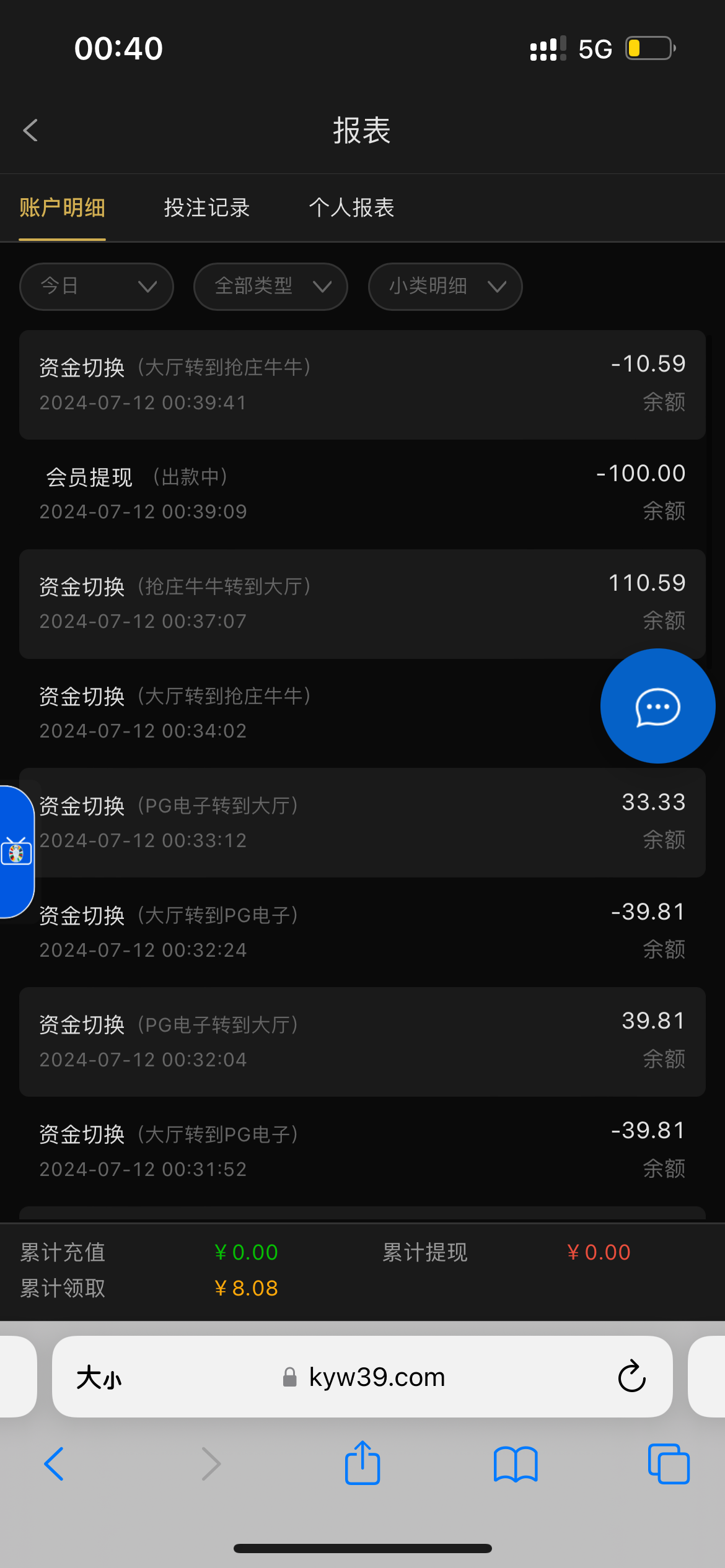Image resolution: width=725 pixels, height=1568 pixels.
Task: Expand the 今日 date dropdown
Action: (97, 286)
